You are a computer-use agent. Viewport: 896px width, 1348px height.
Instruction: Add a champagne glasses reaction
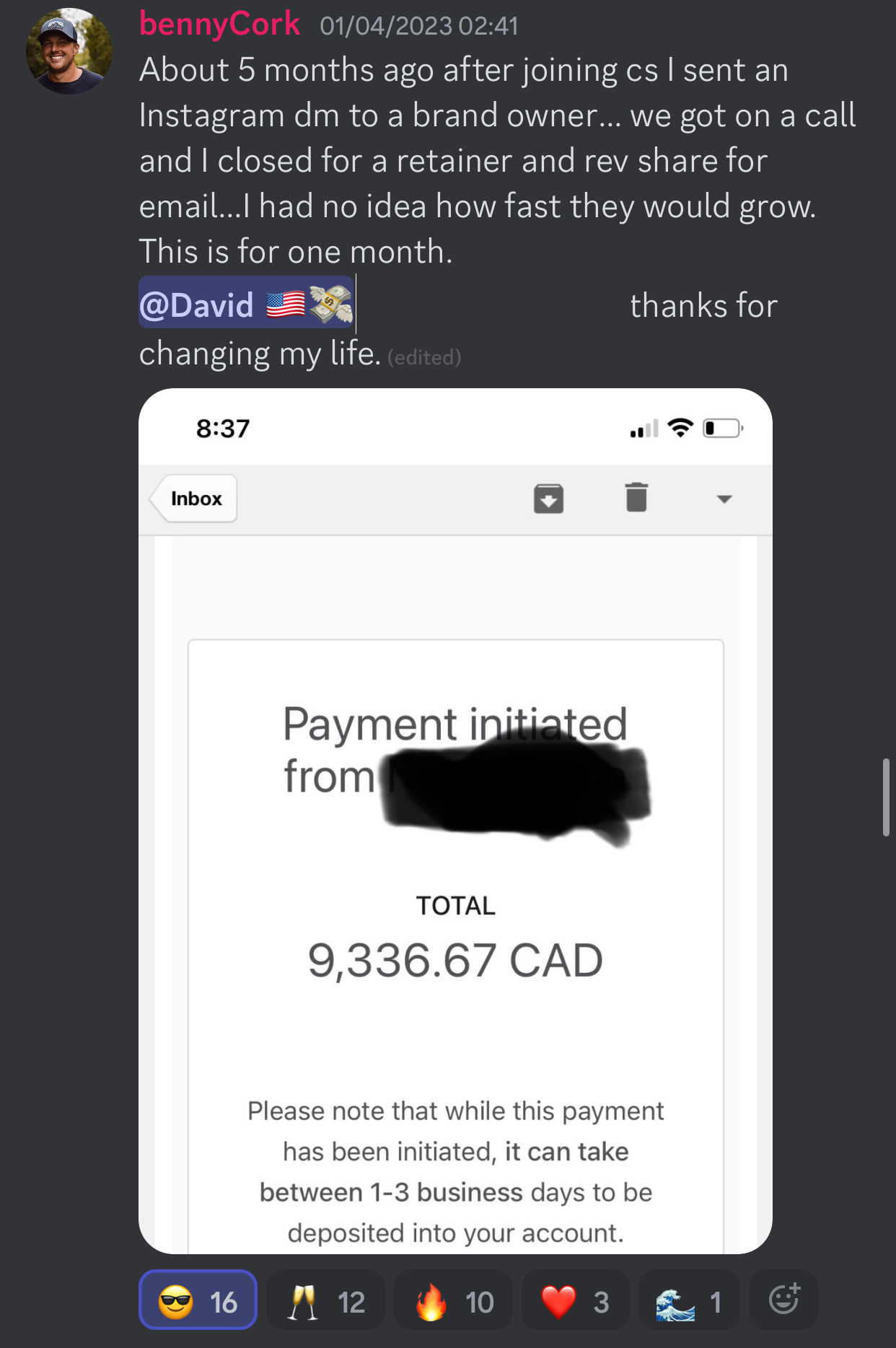pos(325,1302)
